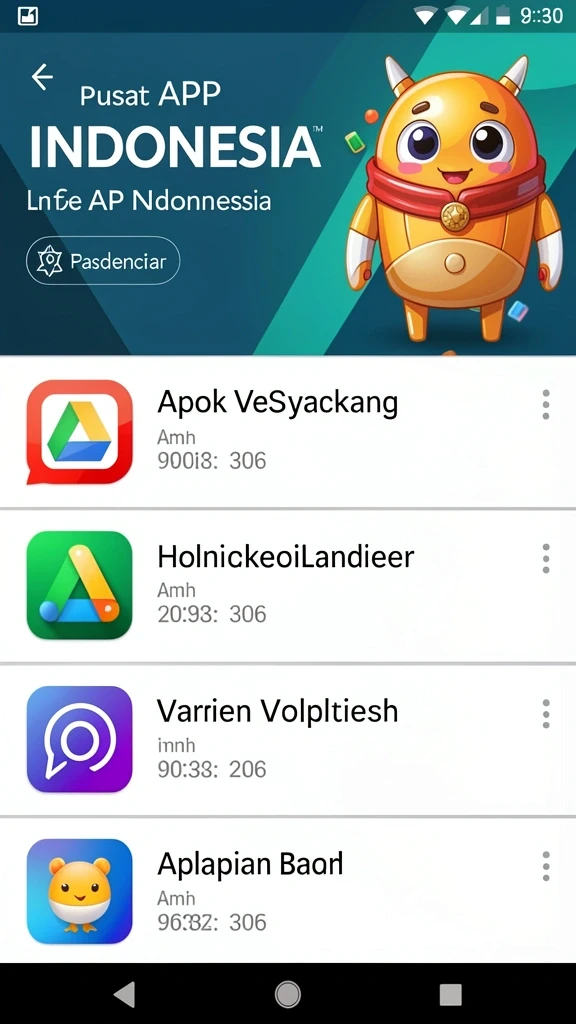Tap the Pasdenciar chip

[103, 261]
